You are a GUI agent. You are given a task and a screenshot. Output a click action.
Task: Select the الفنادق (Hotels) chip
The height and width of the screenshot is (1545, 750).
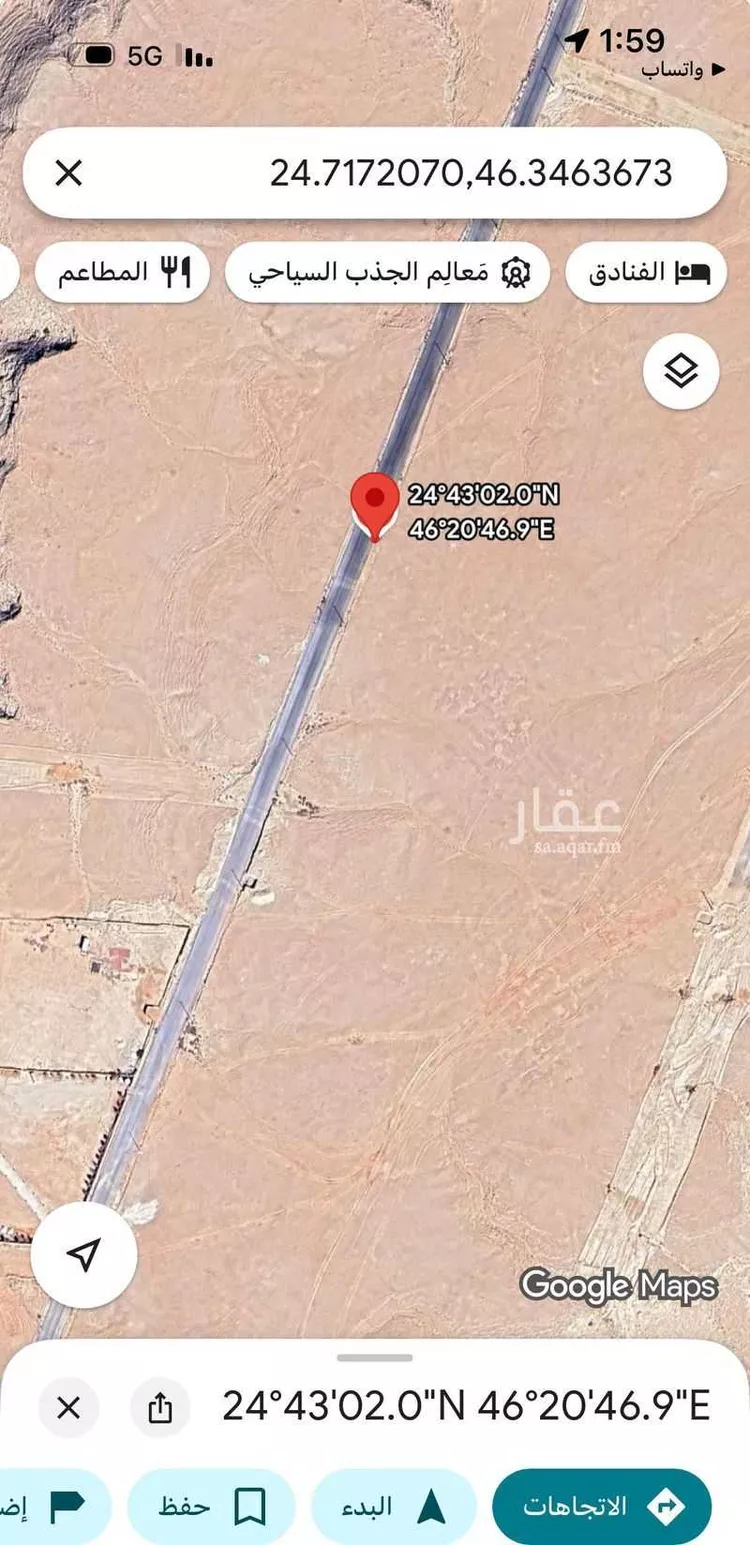(646, 272)
